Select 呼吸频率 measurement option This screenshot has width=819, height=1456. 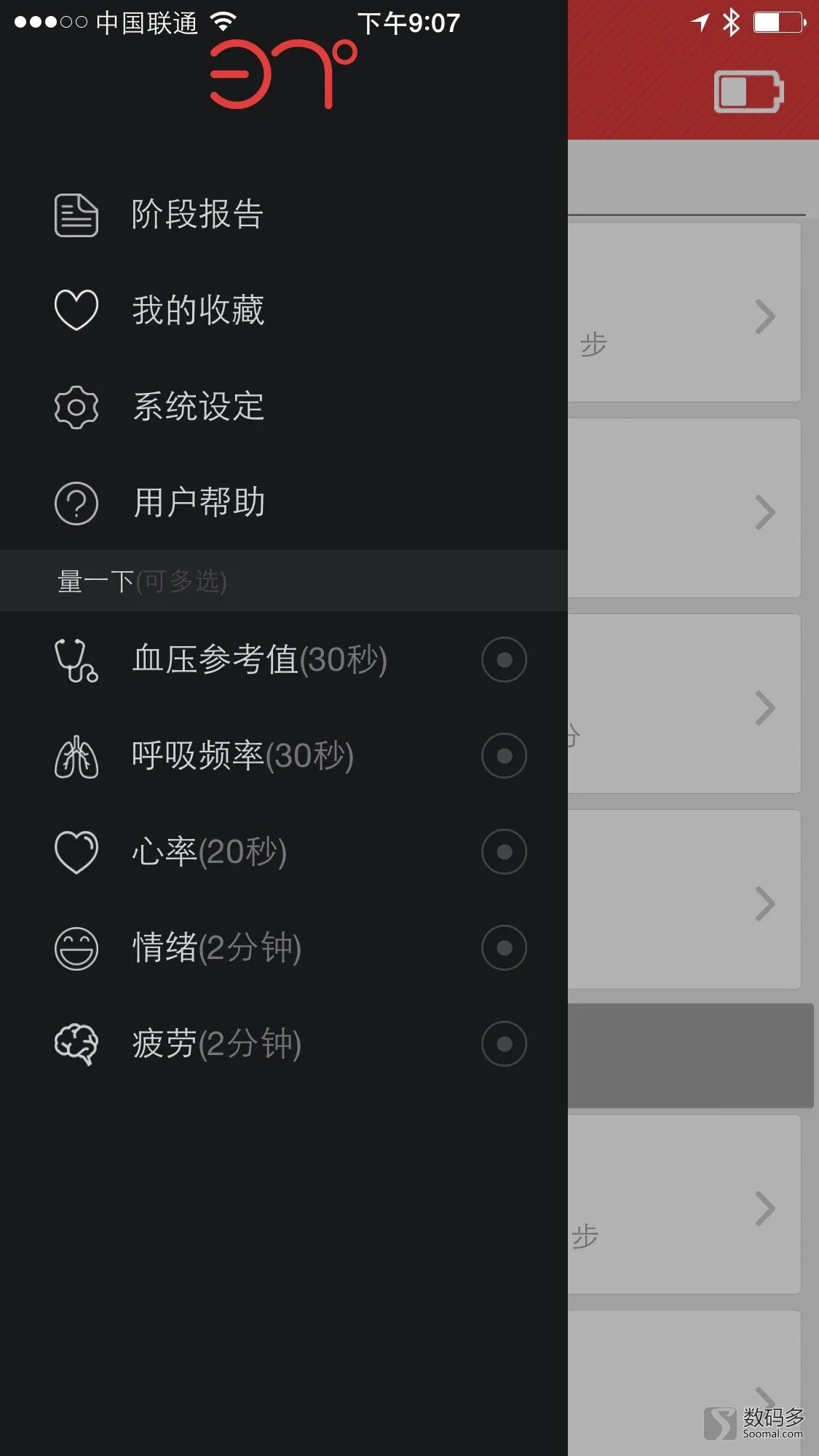click(x=284, y=756)
